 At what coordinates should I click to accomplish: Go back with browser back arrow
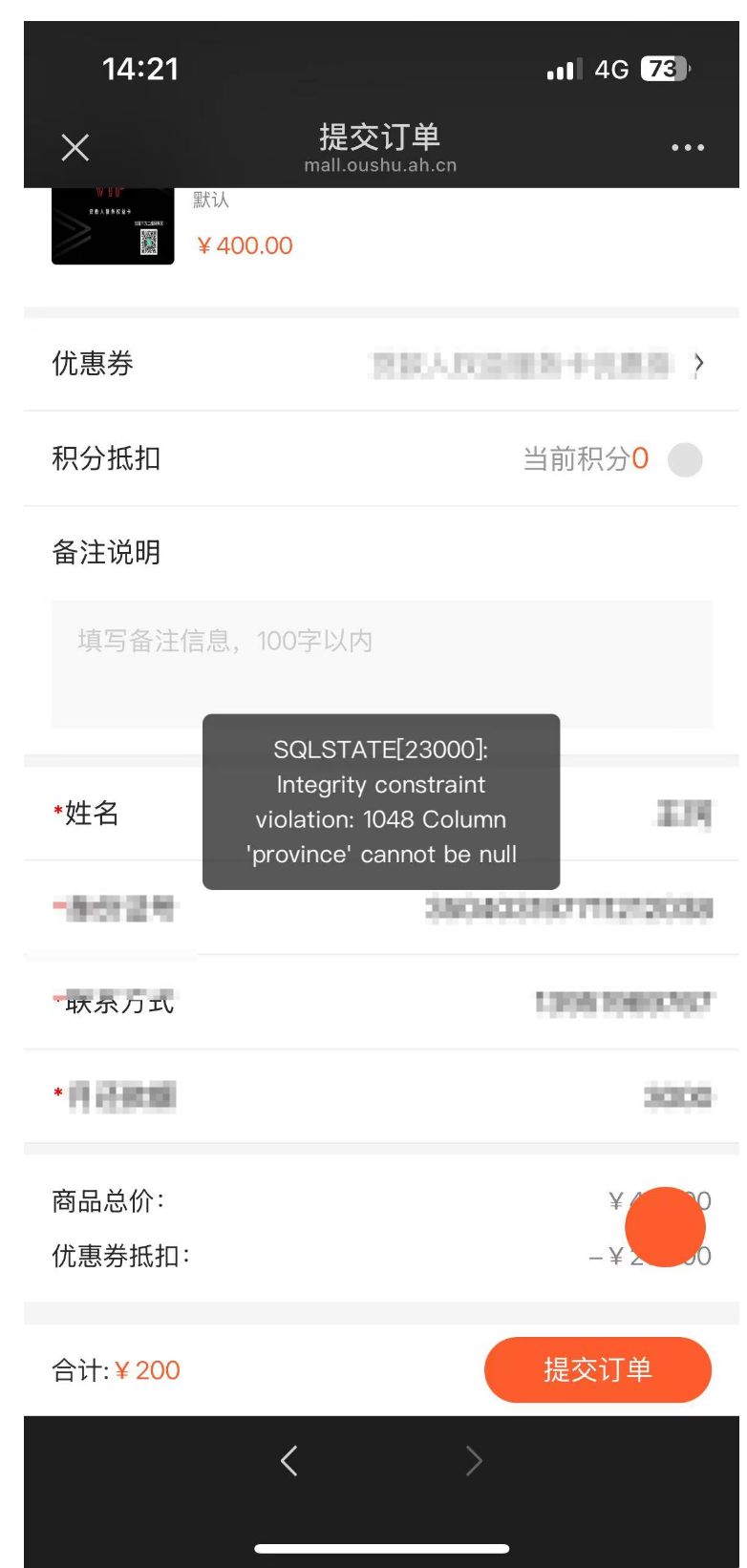[x=289, y=1460]
